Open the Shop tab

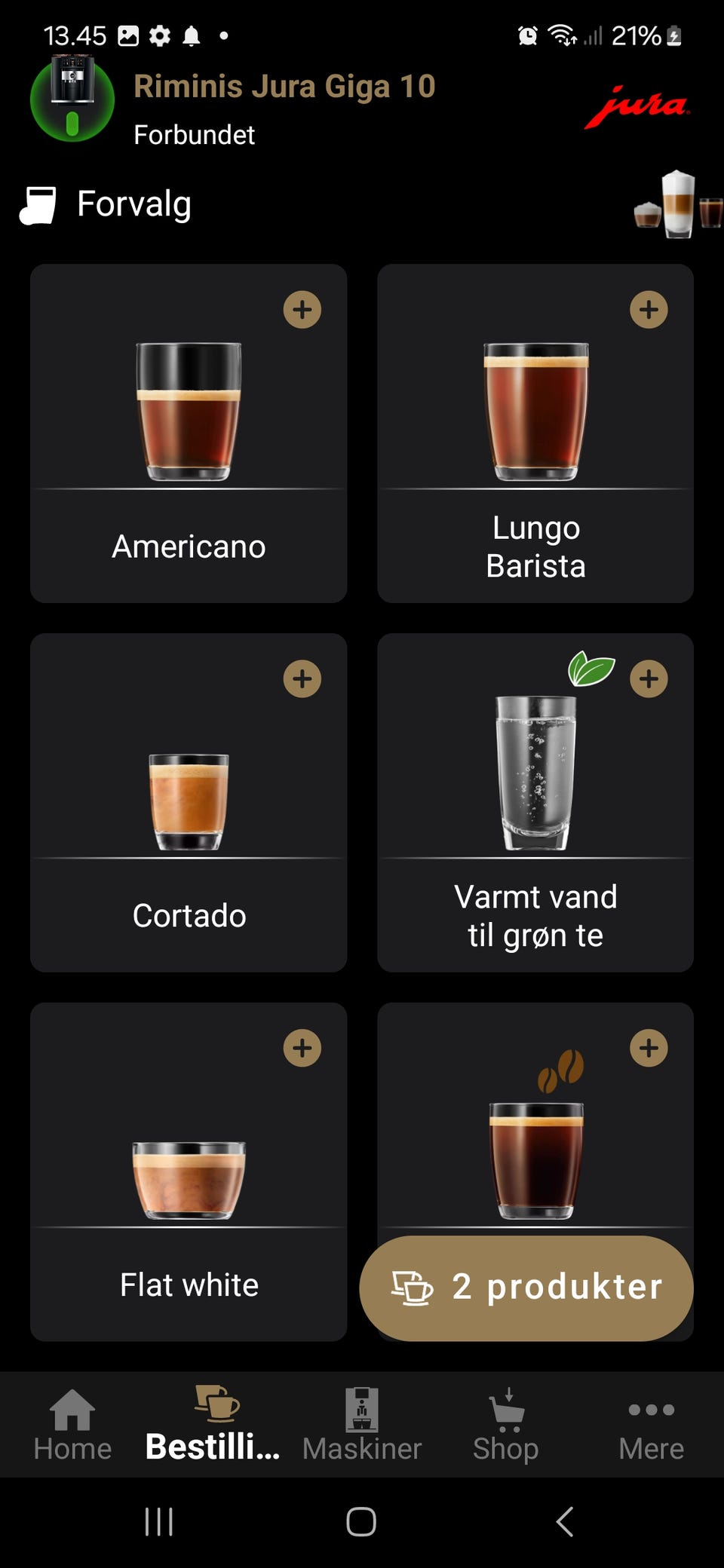[506, 1425]
